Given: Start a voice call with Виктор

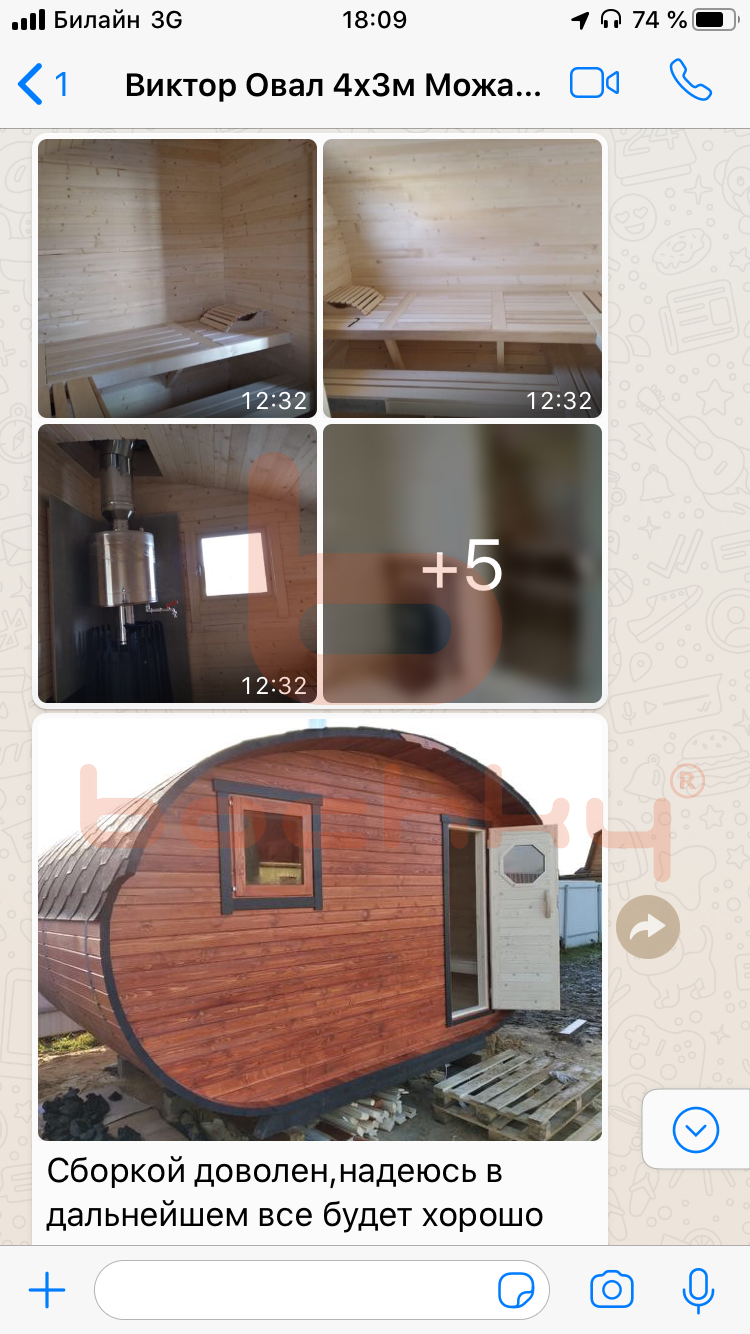Looking at the screenshot, I should pos(690,81).
